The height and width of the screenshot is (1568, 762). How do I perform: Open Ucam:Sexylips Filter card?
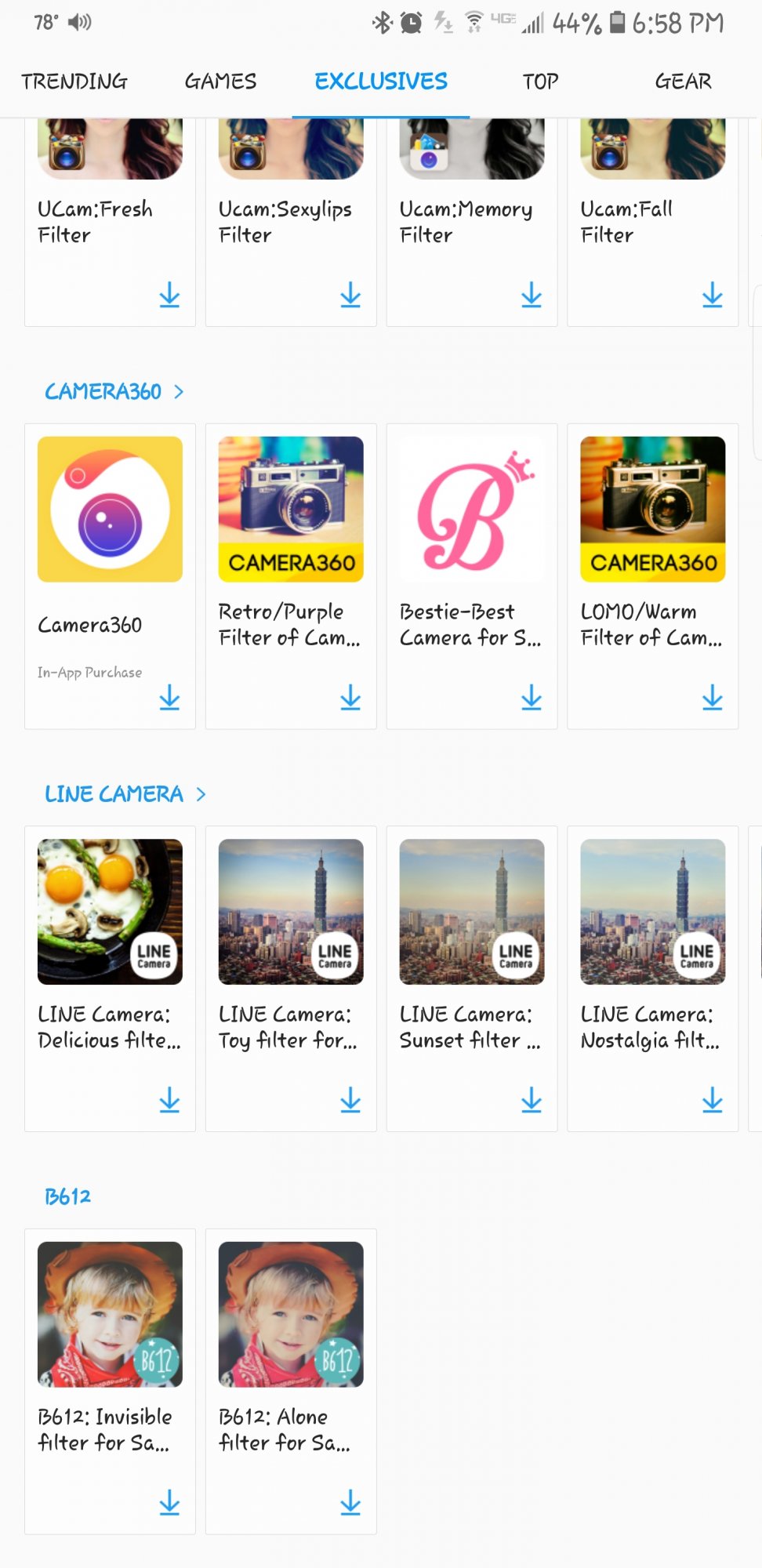click(x=291, y=223)
